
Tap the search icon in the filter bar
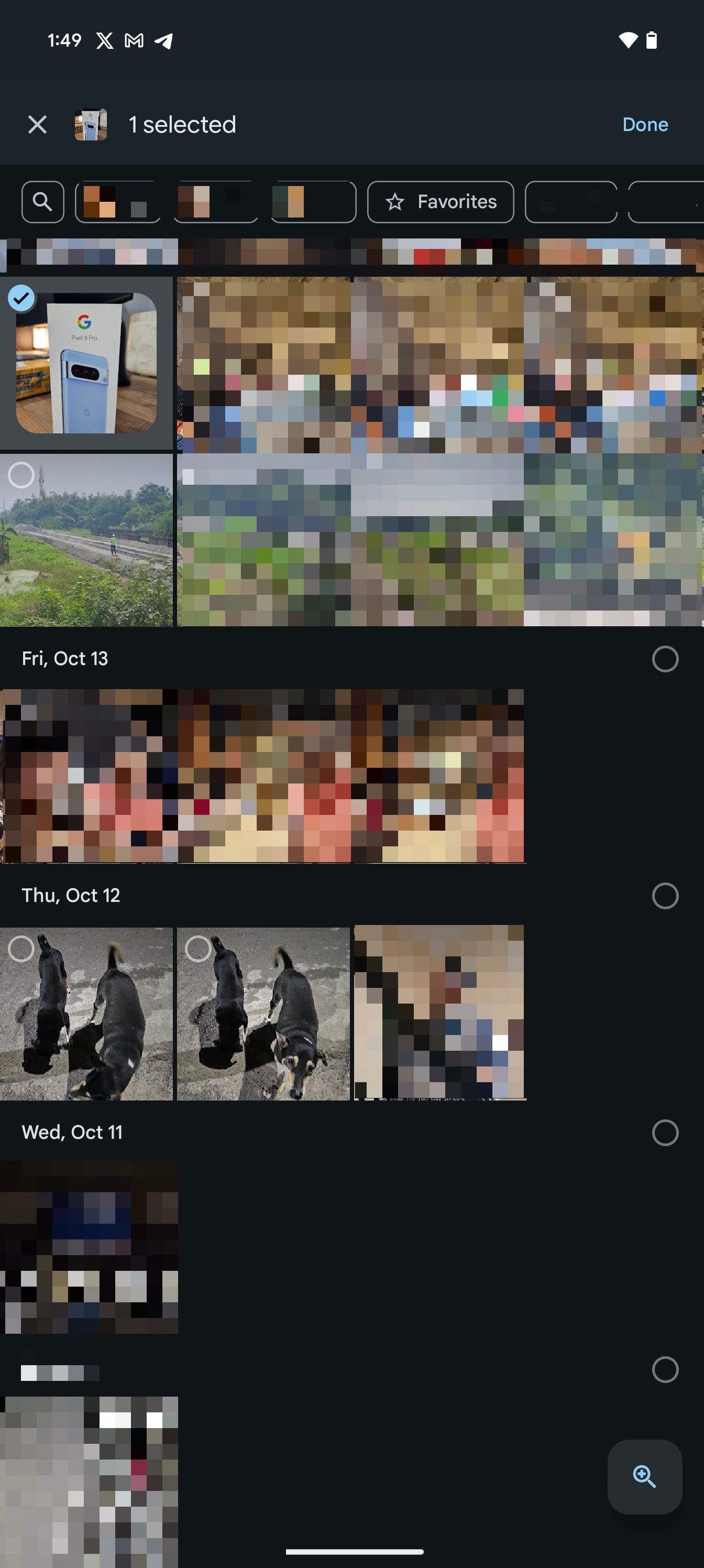tap(42, 201)
